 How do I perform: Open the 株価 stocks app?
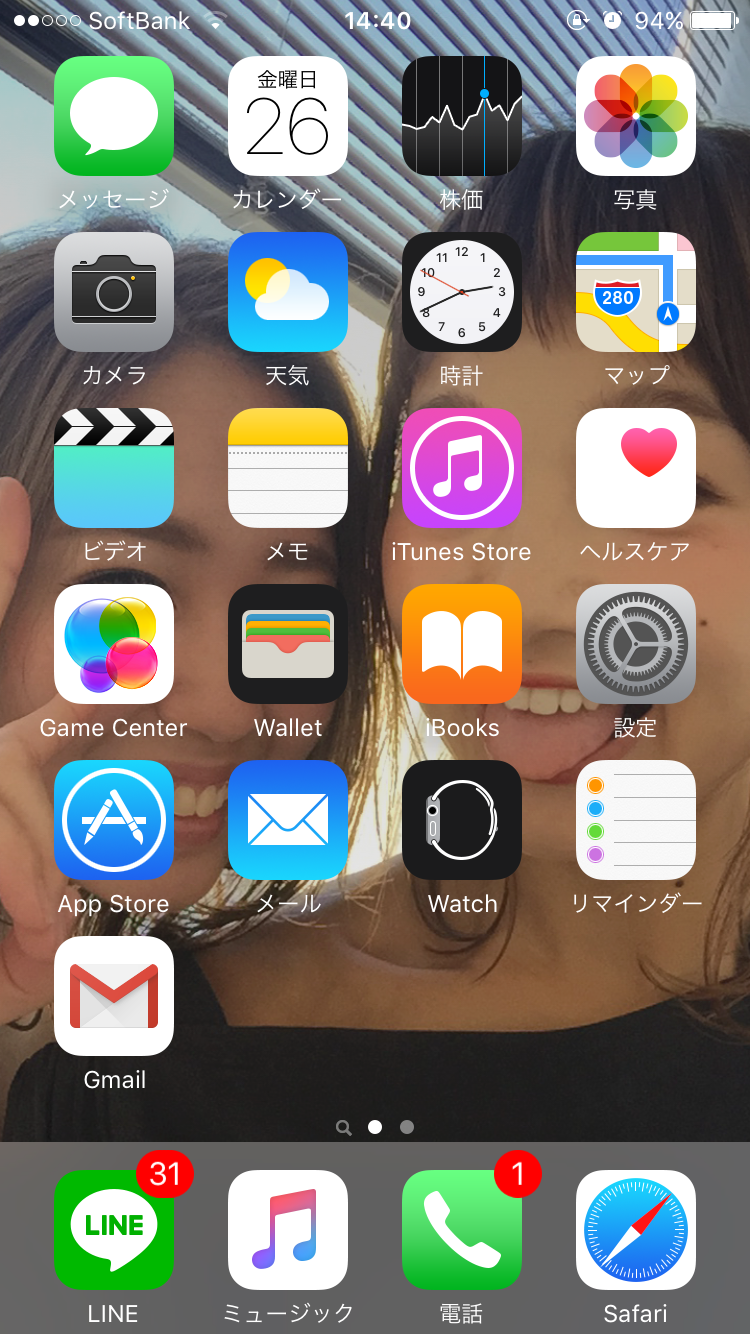(462, 116)
